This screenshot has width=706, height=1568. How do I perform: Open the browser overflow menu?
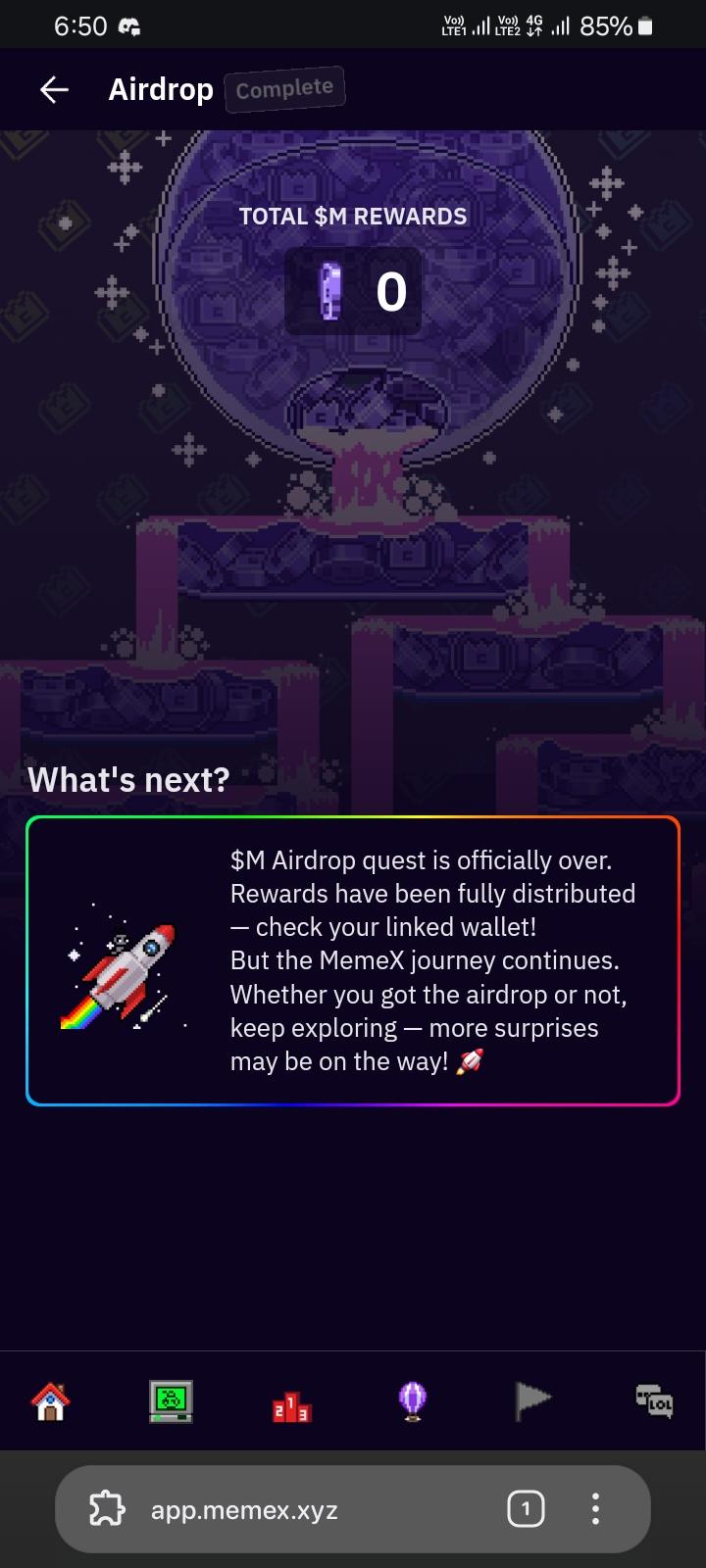[595, 1509]
